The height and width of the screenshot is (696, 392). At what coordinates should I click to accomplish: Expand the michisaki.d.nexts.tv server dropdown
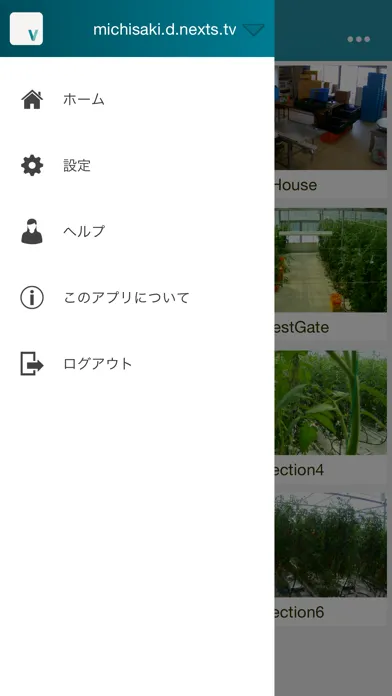(254, 30)
